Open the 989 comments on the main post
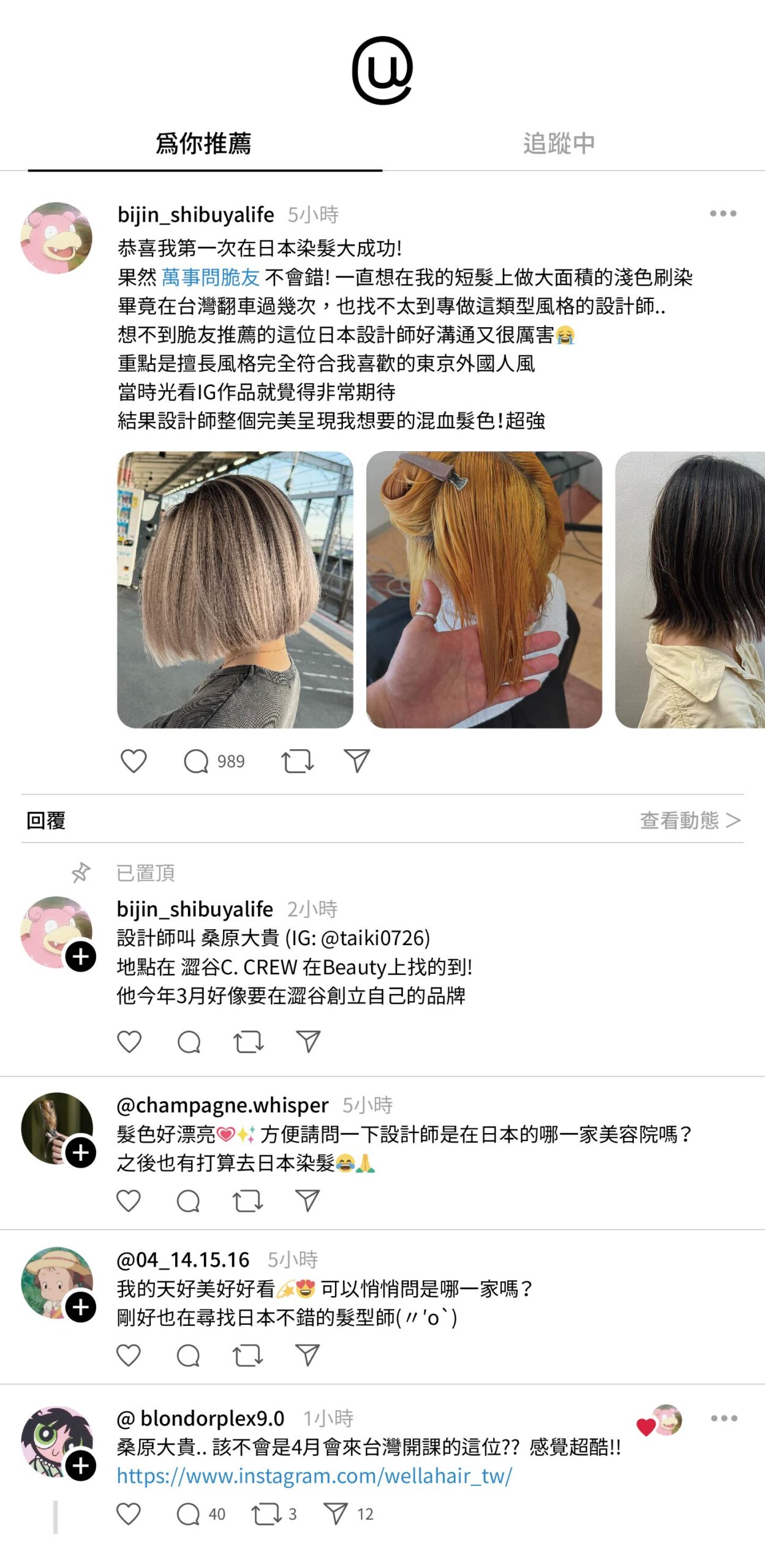This screenshot has height=1568, width=765. [214, 761]
